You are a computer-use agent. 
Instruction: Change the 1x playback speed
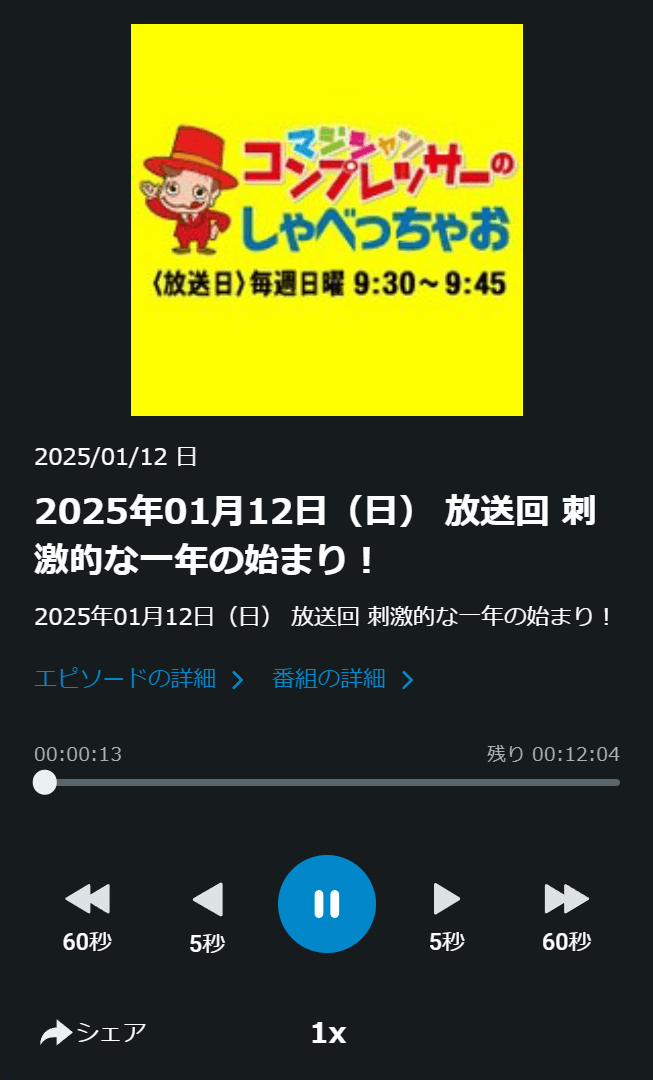click(x=328, y=1033)
